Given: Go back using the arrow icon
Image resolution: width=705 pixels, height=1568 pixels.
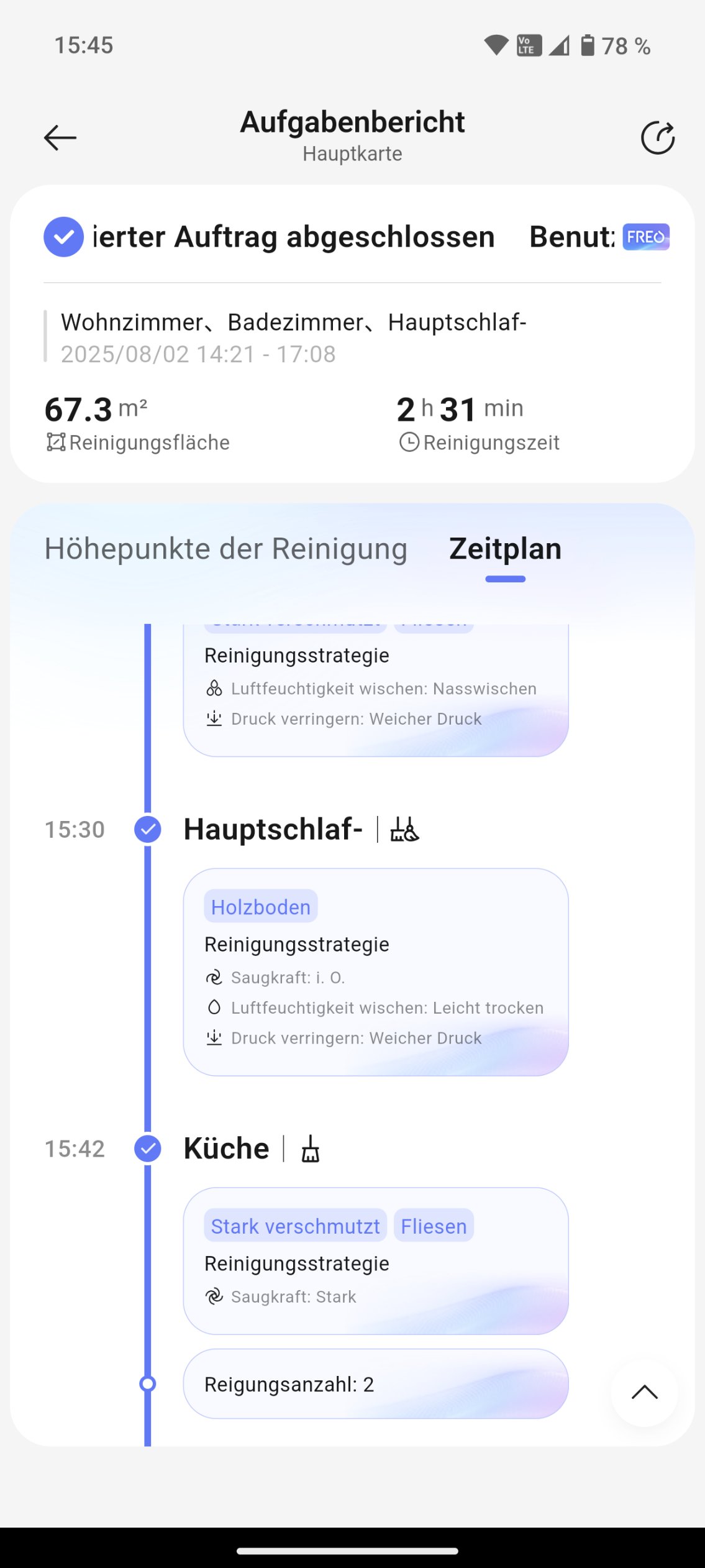Looking at the screenshot, I should tap(60, 137).
